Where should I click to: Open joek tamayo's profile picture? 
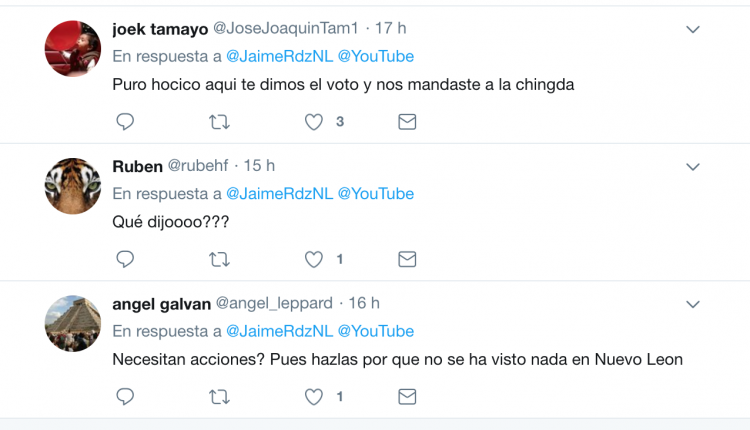[x=73, y=48]
